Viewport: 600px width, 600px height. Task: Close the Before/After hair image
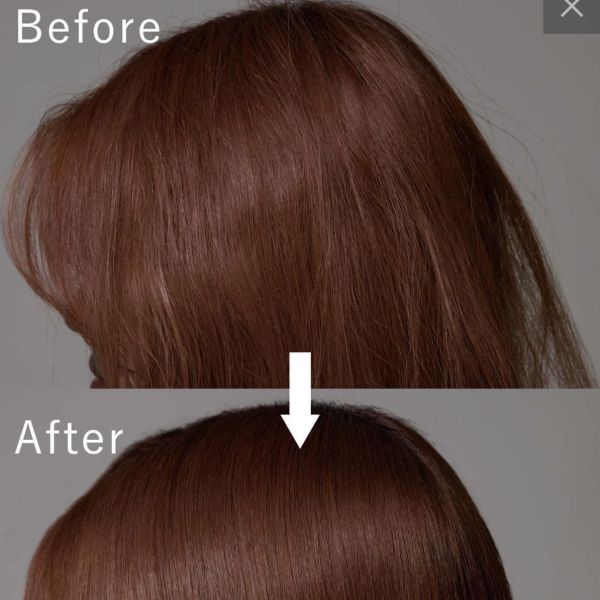[572, 11]
